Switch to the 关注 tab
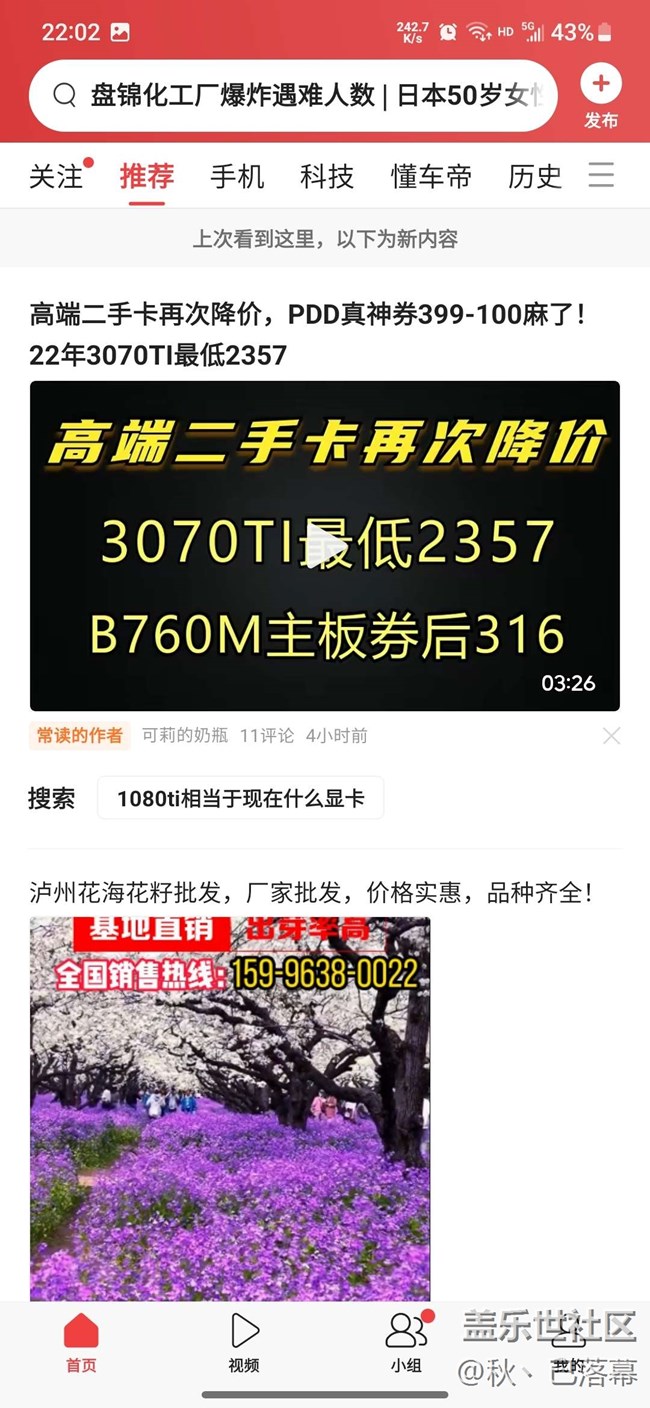The width and height of the screenshot is (650, 1408). (x=56, y=177)
